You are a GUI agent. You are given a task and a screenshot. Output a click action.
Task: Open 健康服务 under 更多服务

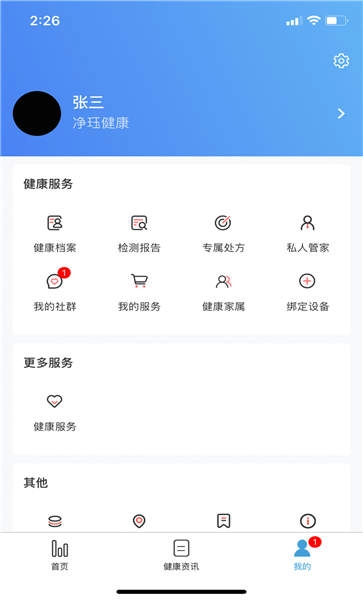point(55,412)
